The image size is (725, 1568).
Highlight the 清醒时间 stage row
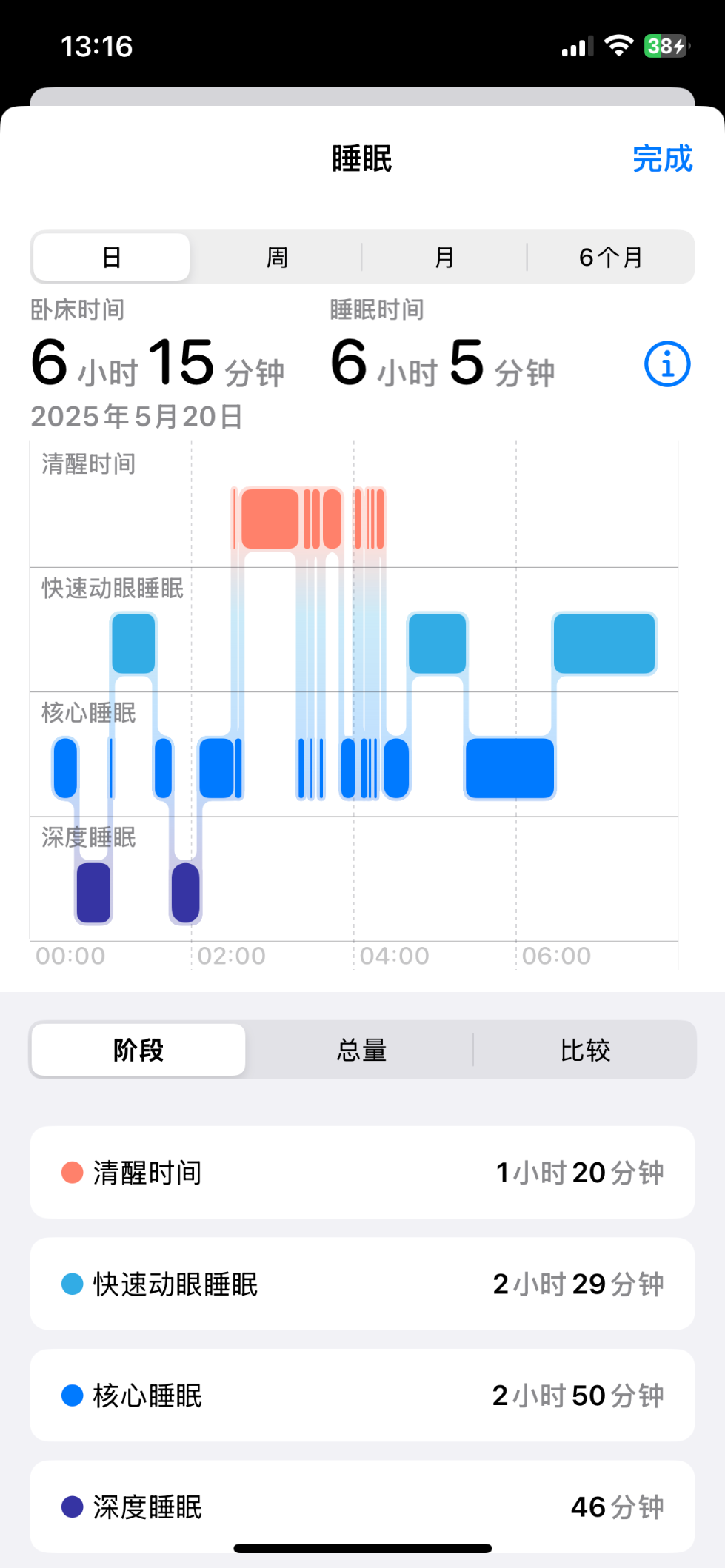pos(362,1173)
